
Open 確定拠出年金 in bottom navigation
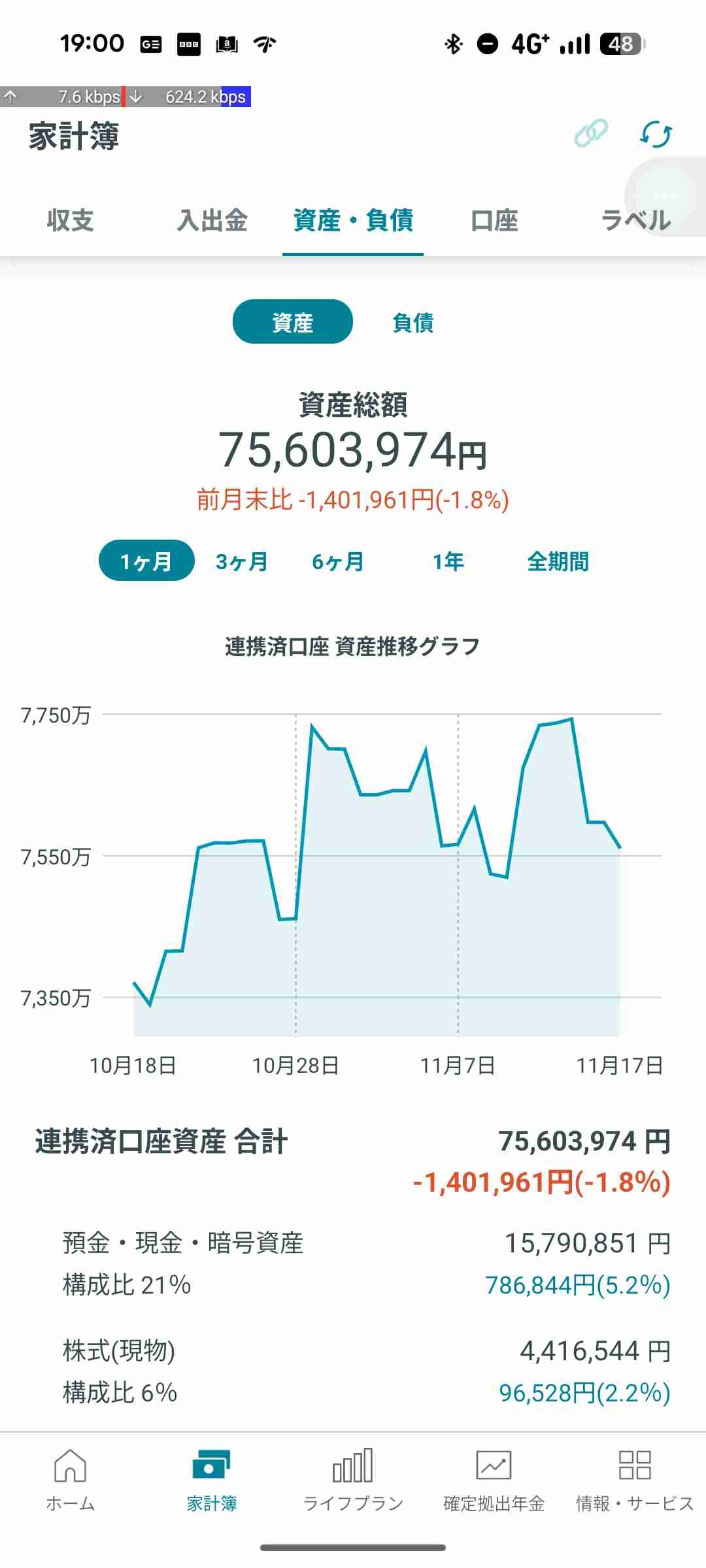(x=494, y=1479)
